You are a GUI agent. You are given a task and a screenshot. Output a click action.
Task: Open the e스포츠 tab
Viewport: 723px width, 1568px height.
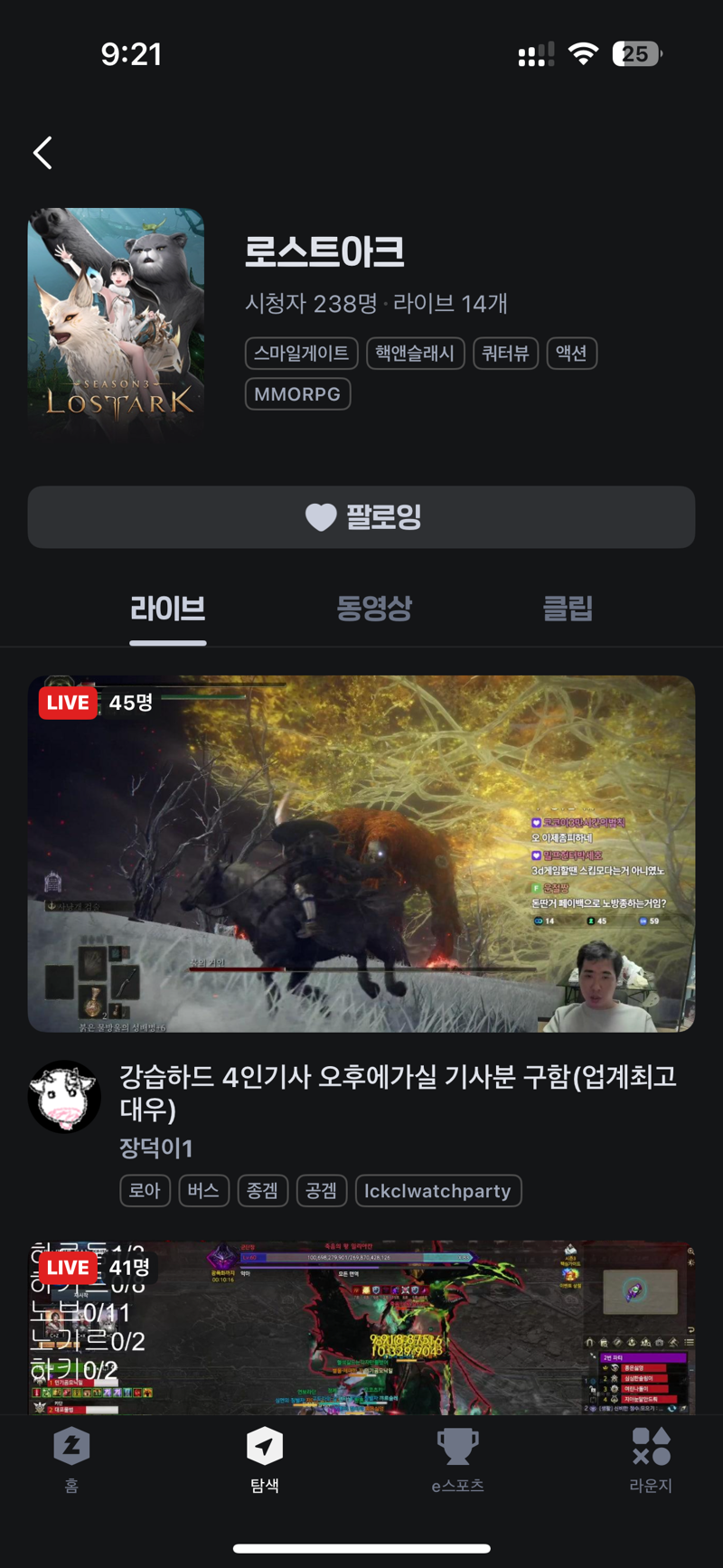point(457,1459)
